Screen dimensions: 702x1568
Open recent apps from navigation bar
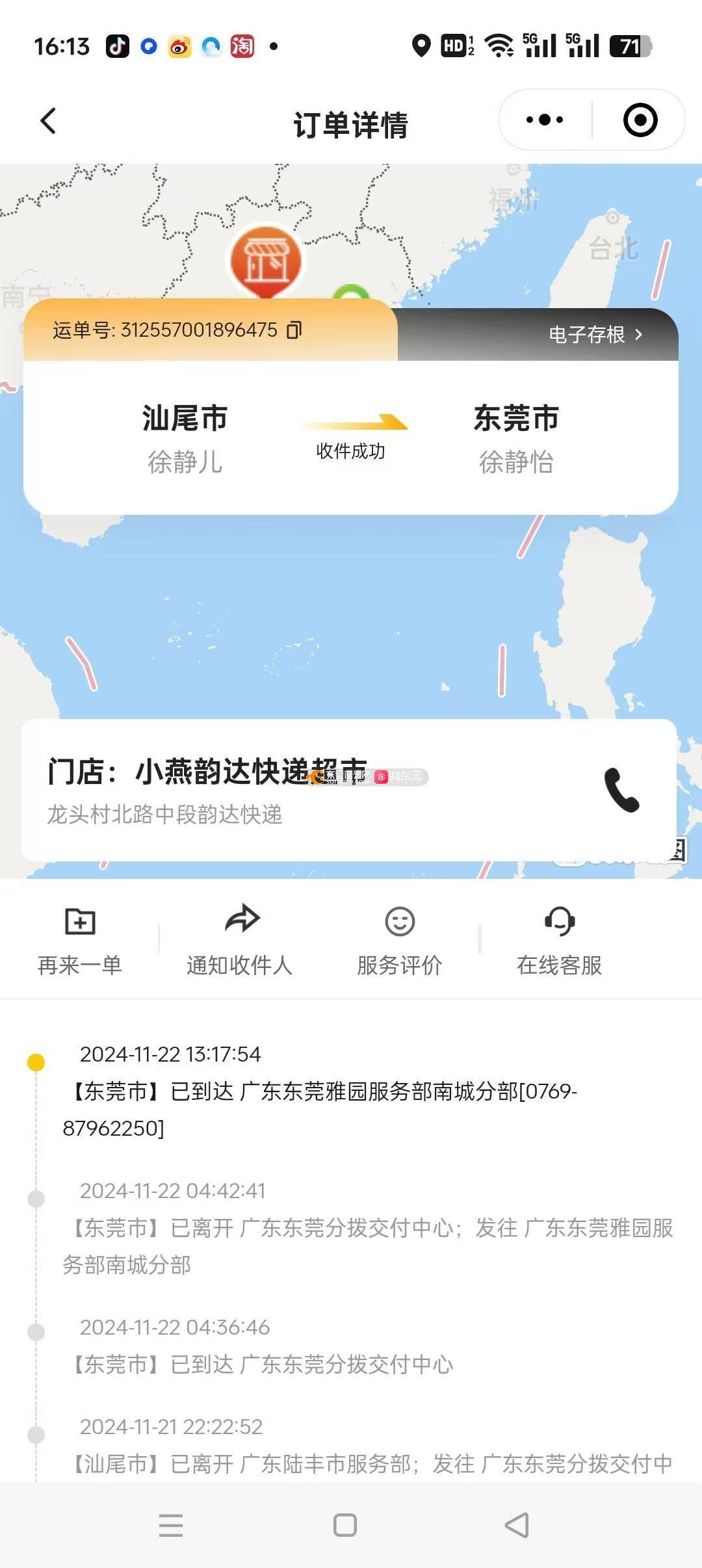[171, 1525]
